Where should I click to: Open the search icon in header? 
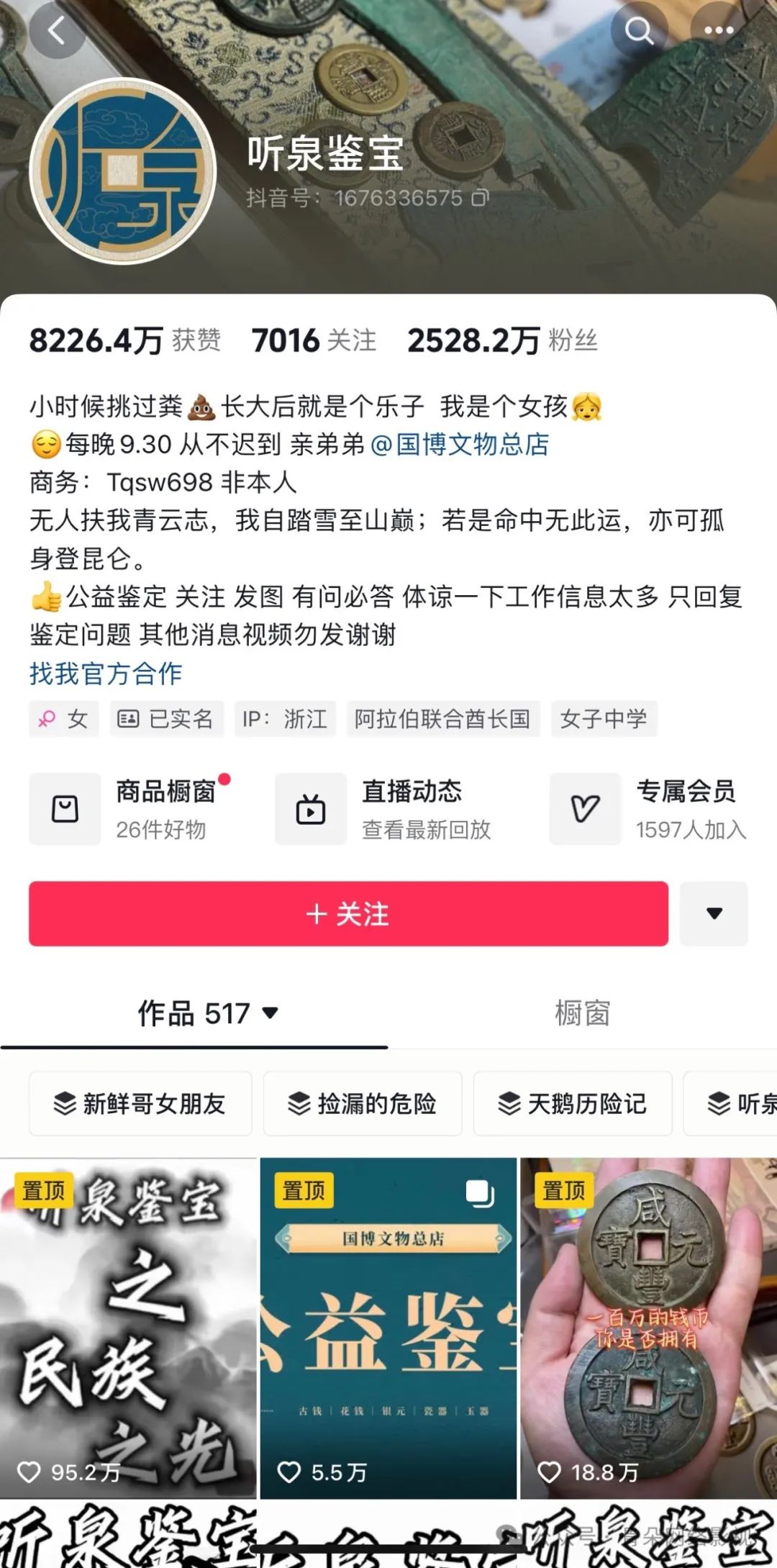pos(638,31)
